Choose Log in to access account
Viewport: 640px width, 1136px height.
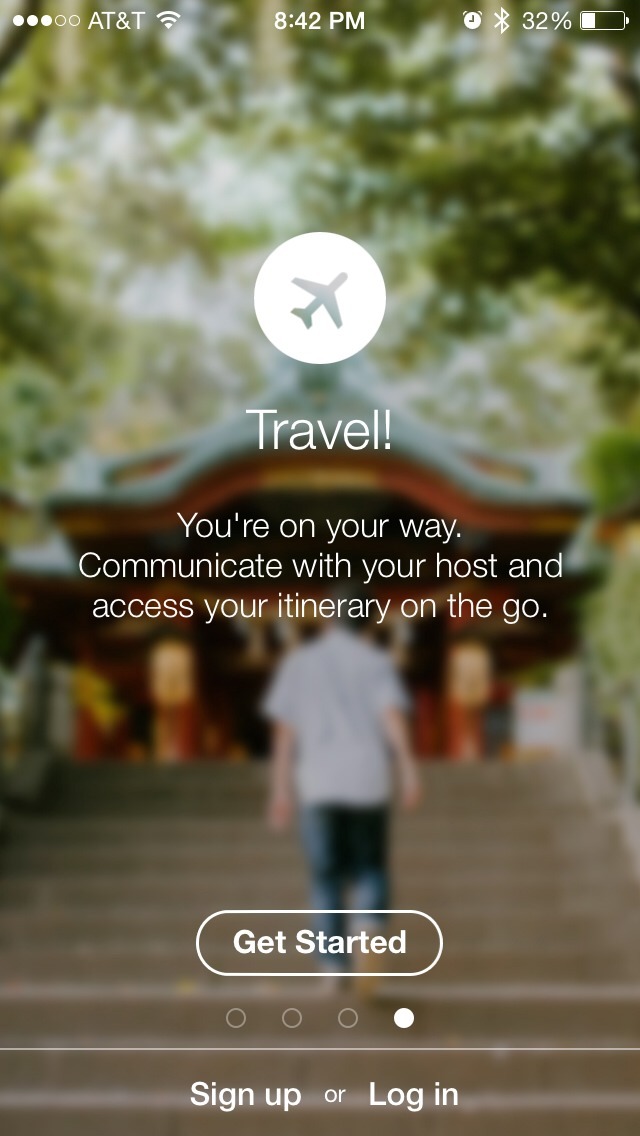pos(413,1094)
